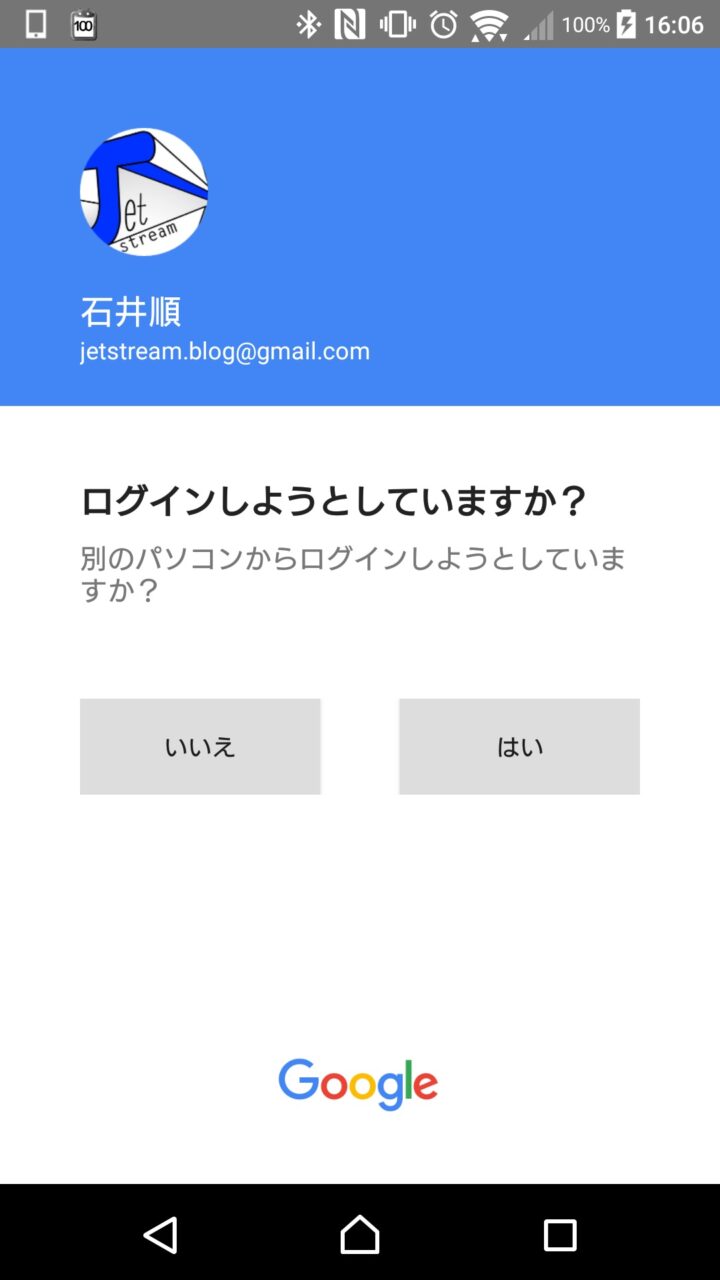Return to the system home screen
The height and width of the screenshot is (1280, 720).
(x=360, y=1235)
